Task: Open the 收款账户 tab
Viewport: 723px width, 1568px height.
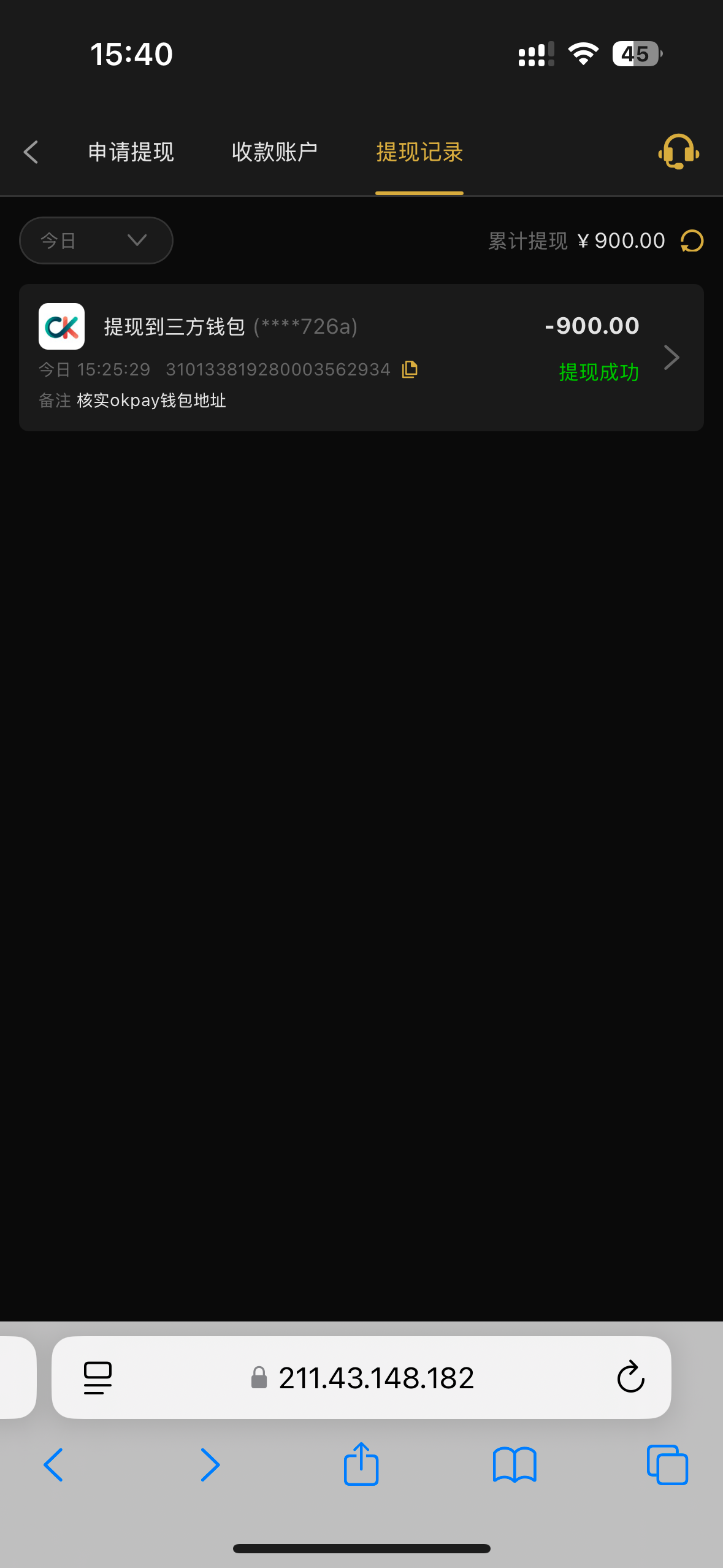Action: 274,152
